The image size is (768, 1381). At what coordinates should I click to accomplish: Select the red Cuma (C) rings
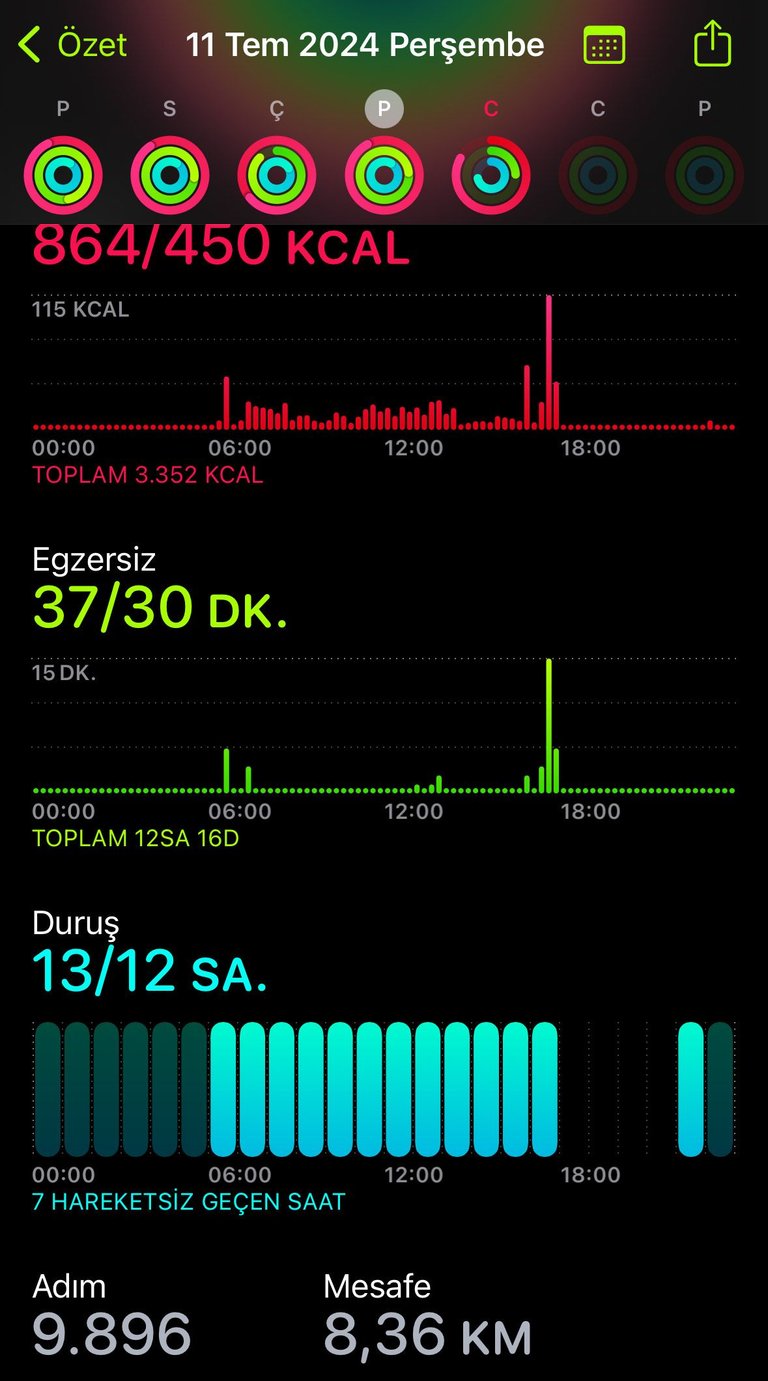pyautogui.click(x=491, y=176)
